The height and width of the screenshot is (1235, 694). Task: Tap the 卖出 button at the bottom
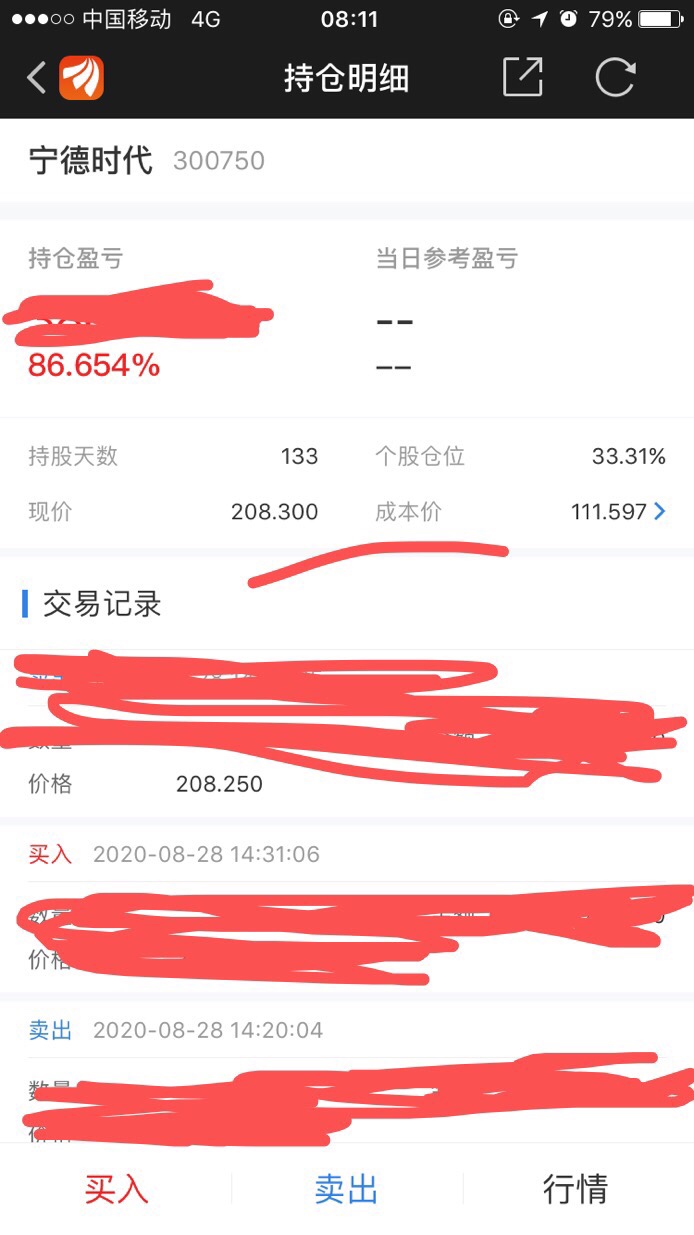pyautogui.click(x=346, y=1189)
